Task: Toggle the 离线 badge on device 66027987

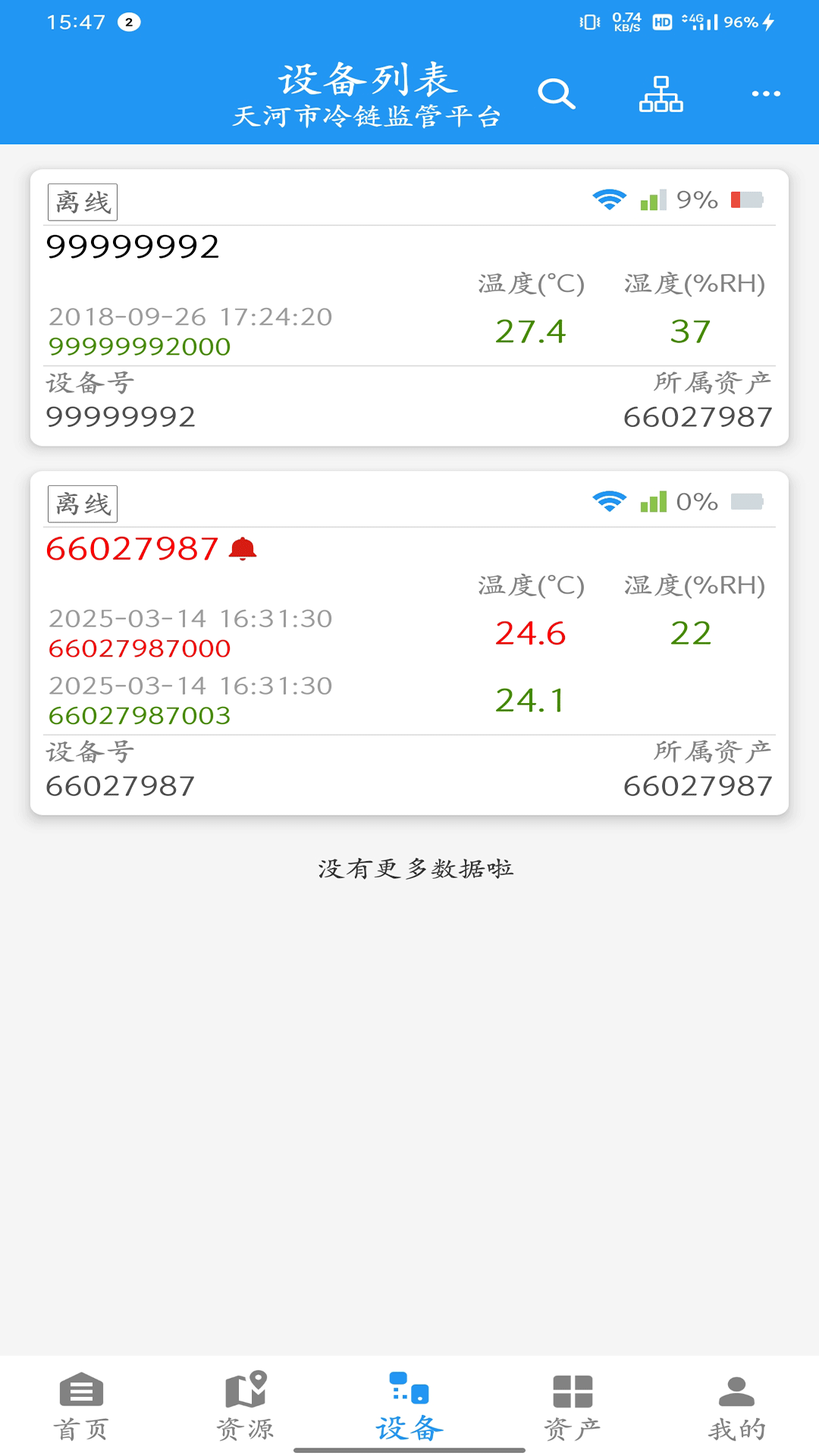Action: pos(83,503)
